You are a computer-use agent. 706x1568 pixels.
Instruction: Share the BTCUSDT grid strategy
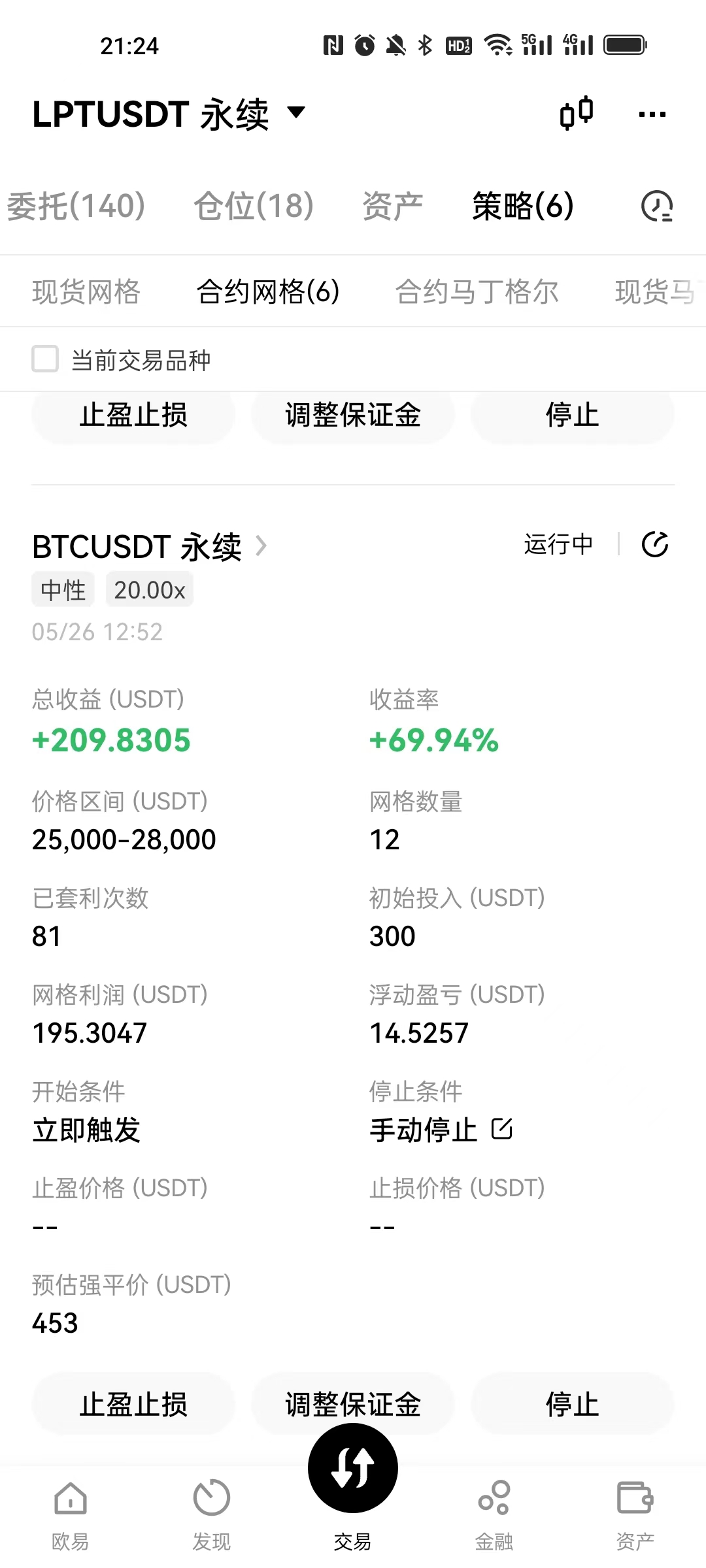(655, 544)
